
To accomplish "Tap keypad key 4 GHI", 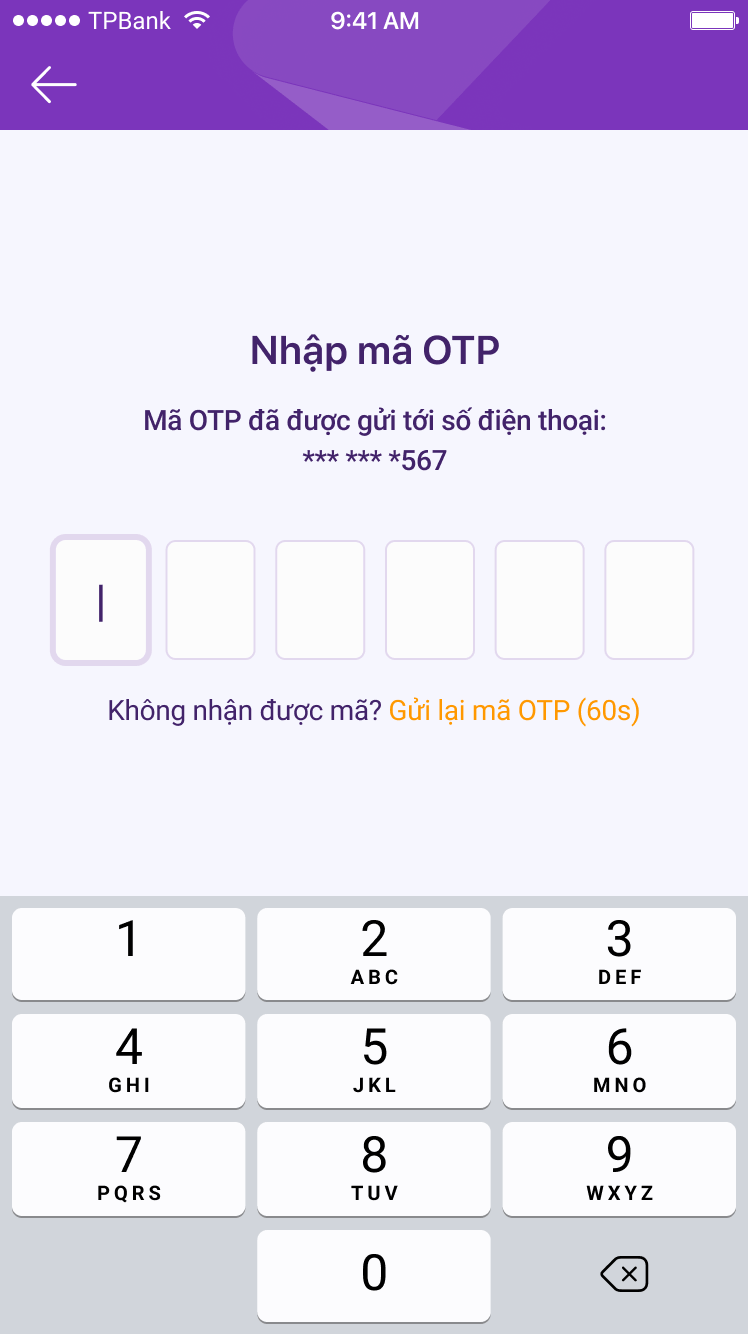I will [x=128, y=1061].
